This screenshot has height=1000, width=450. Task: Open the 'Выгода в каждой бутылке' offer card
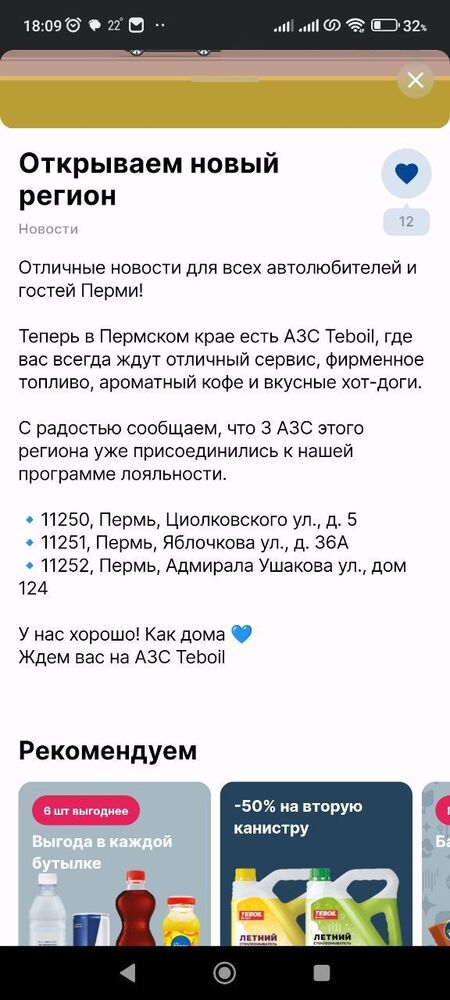[115, 864]
